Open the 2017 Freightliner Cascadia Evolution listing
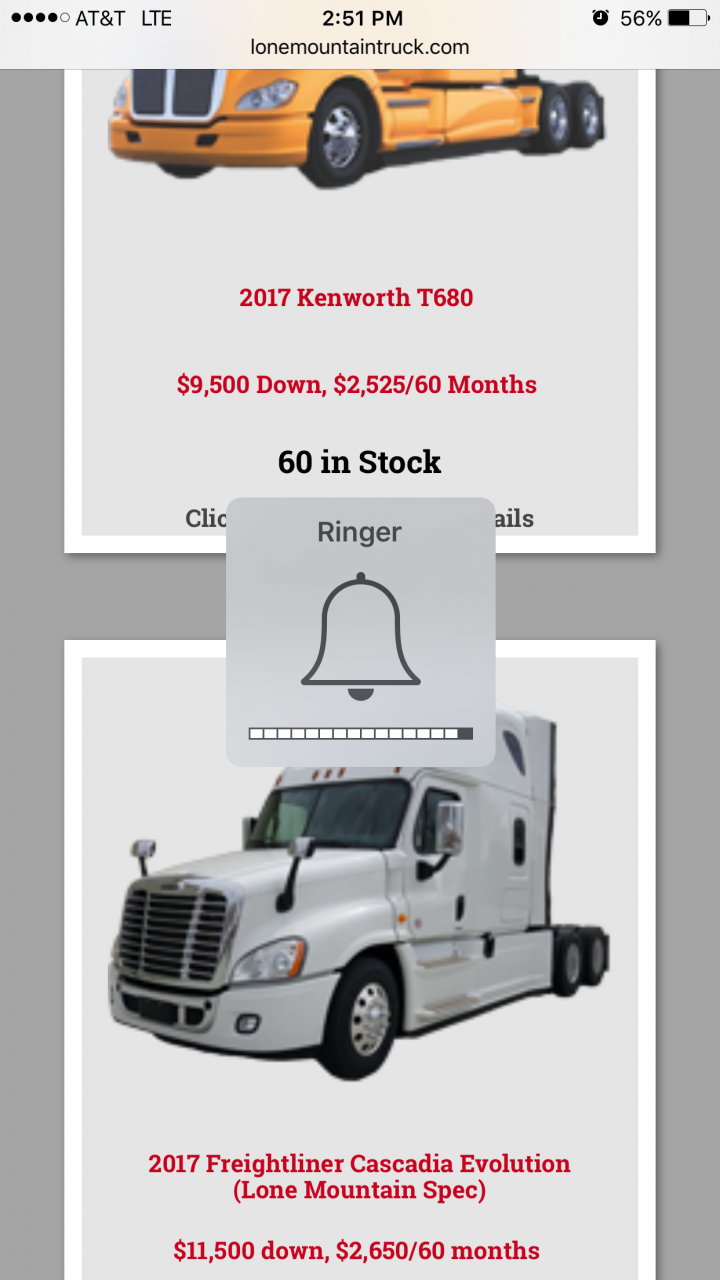The width and height of the screenshot is (720, 1280). (360, 1165)
